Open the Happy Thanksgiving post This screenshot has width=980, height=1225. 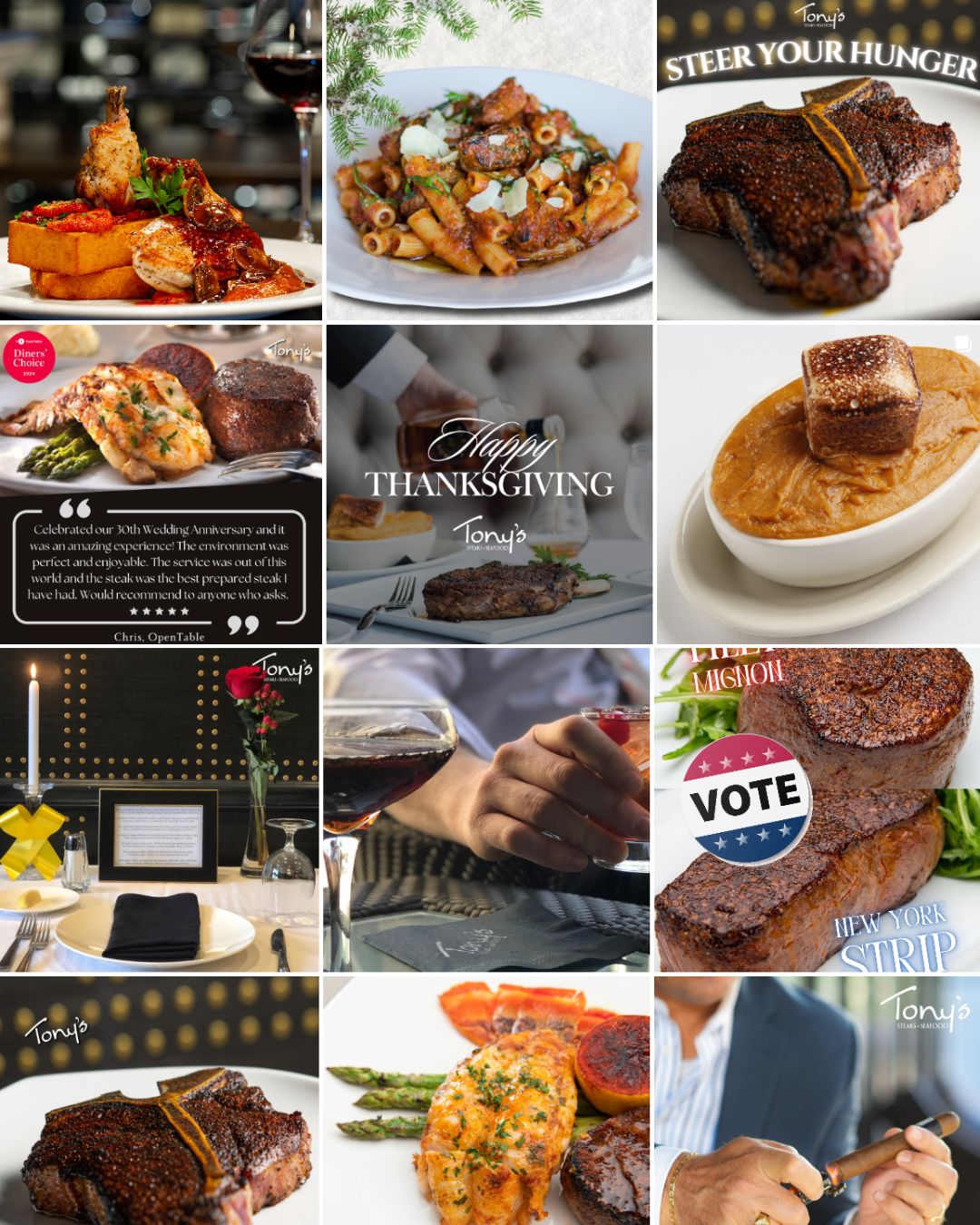pyautogui.click(x=489, y=485)
